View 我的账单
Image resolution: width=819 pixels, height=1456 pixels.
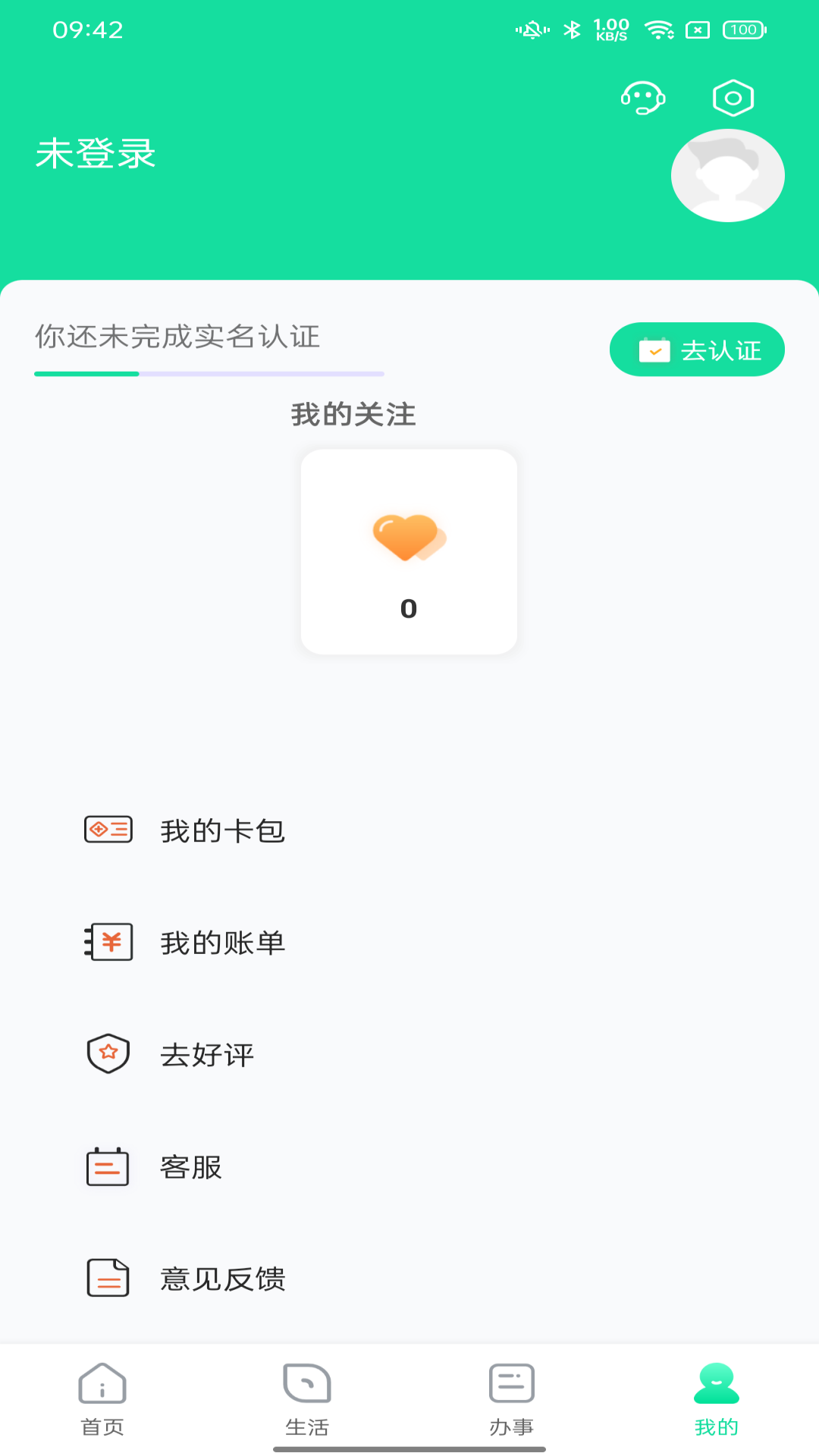[x=222, y=943]
